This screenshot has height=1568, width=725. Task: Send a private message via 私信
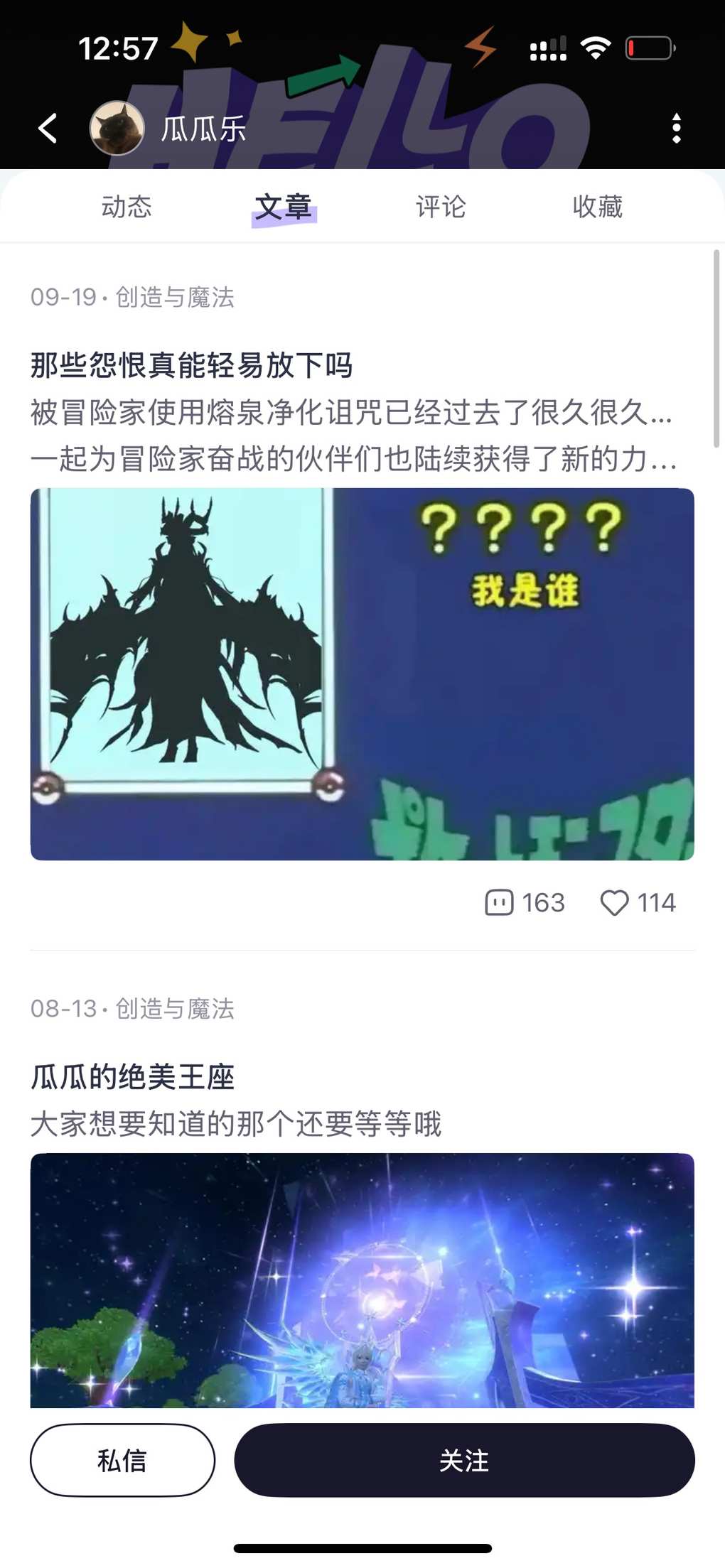[x=122, y=1460]
